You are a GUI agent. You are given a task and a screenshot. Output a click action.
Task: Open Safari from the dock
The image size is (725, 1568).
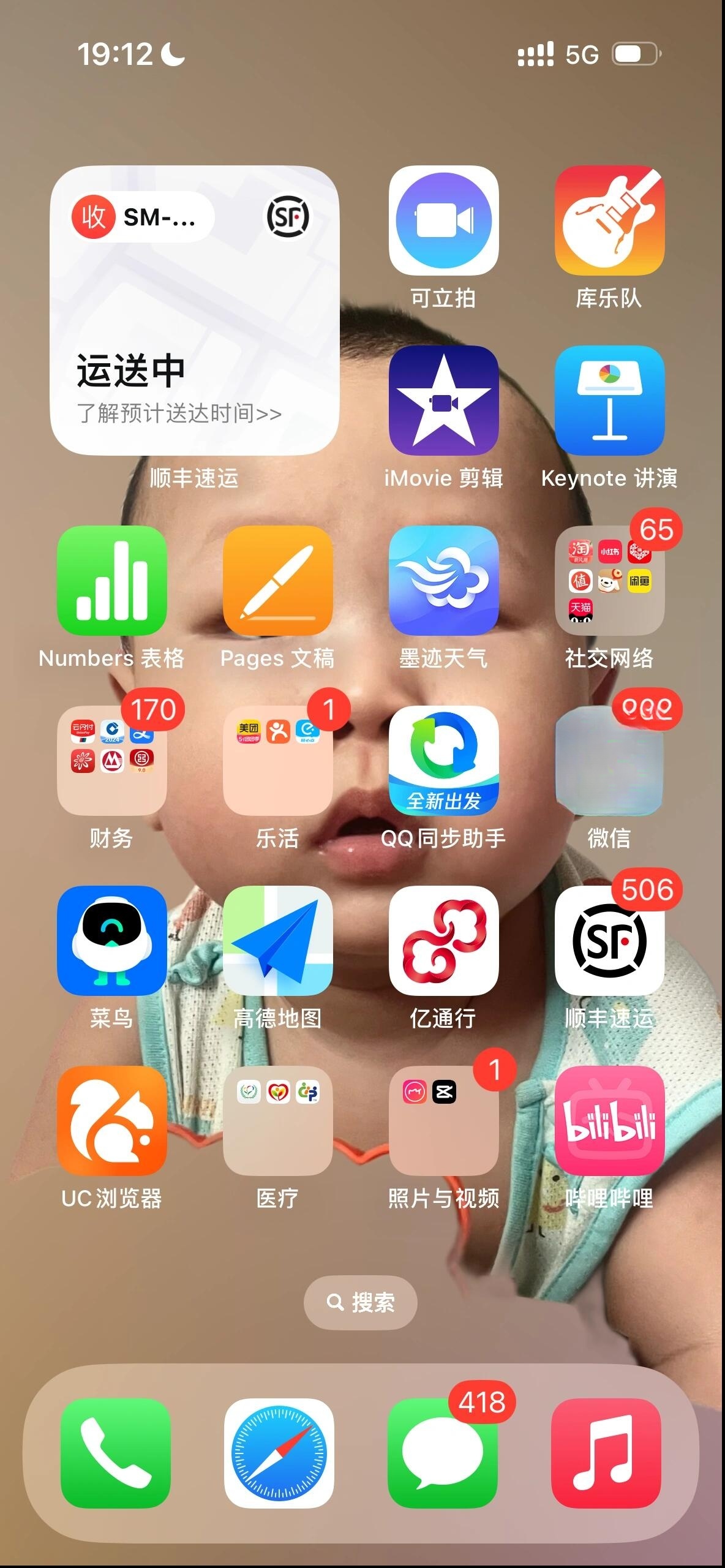pyautogui.click(x=279, y=1453)
